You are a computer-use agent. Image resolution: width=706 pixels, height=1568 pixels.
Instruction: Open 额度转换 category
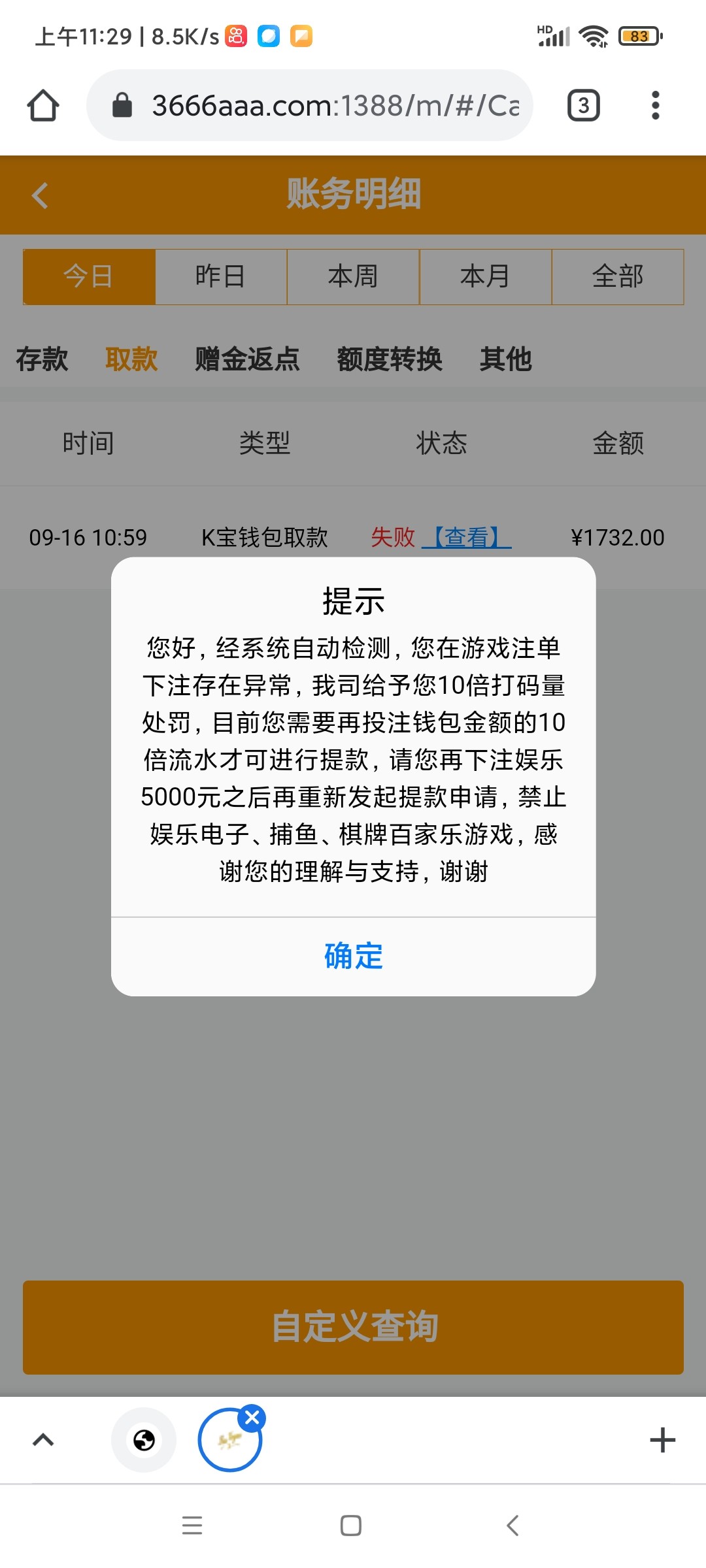[391, 359]
